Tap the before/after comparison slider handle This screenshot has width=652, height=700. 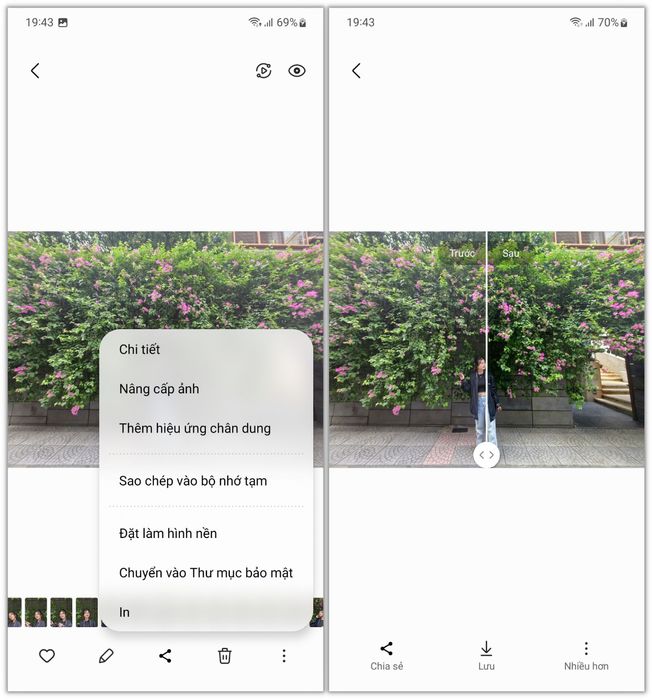486,454
